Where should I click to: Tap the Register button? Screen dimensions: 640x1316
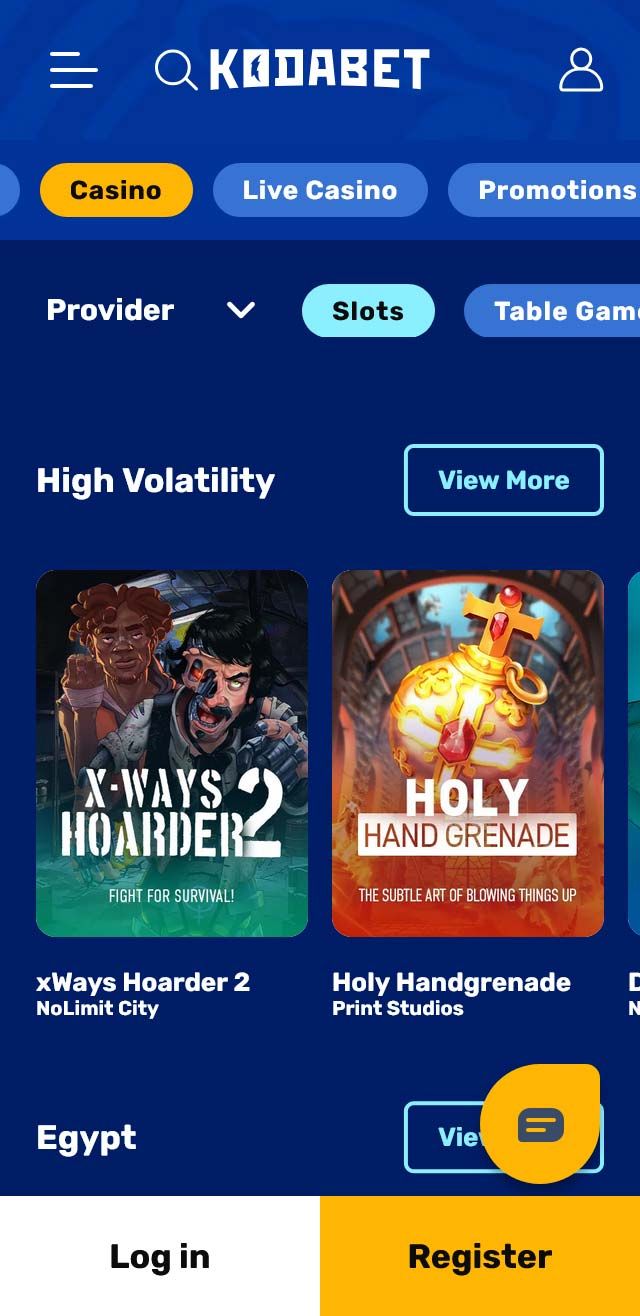pyautogui.click(x=480, y=1256)
